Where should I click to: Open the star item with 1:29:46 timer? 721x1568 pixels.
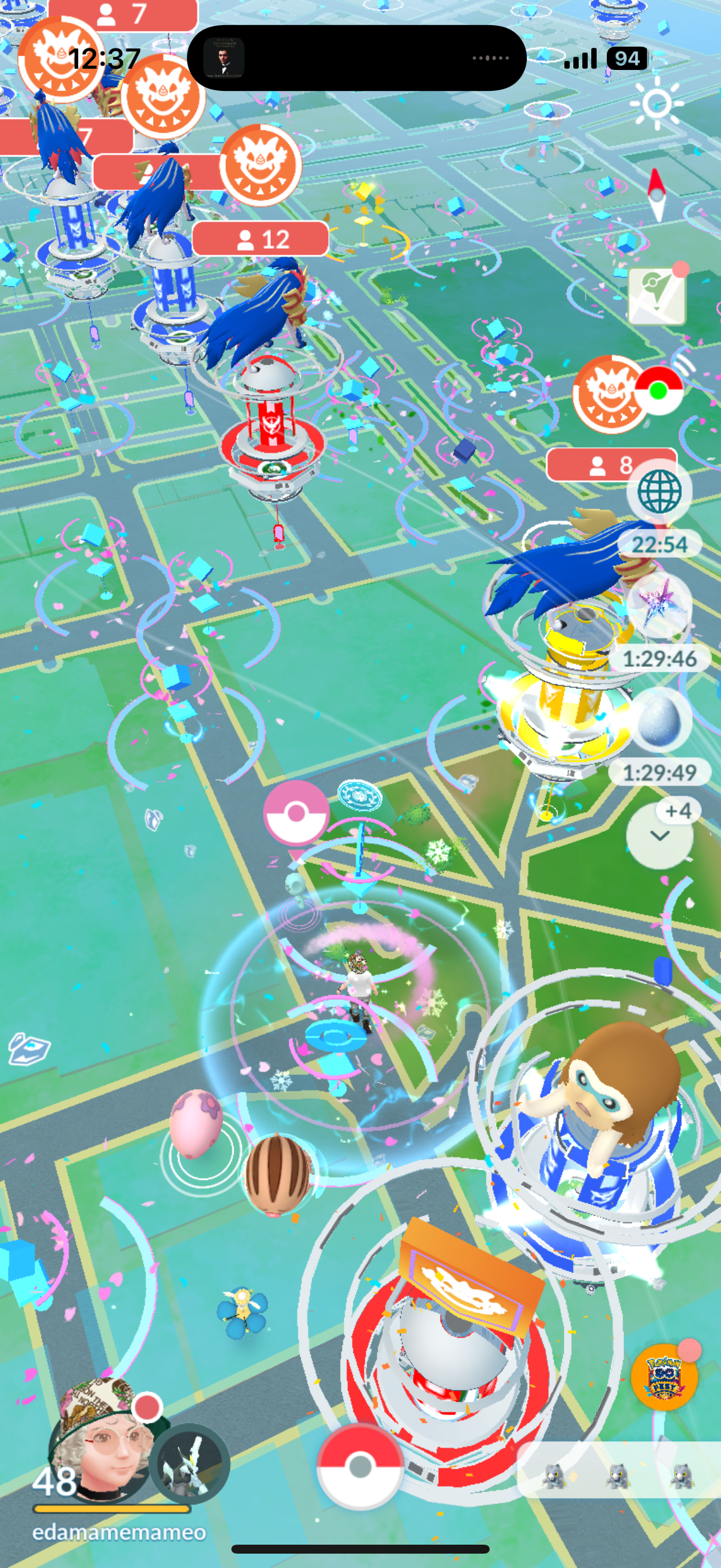tap(659, 605)
